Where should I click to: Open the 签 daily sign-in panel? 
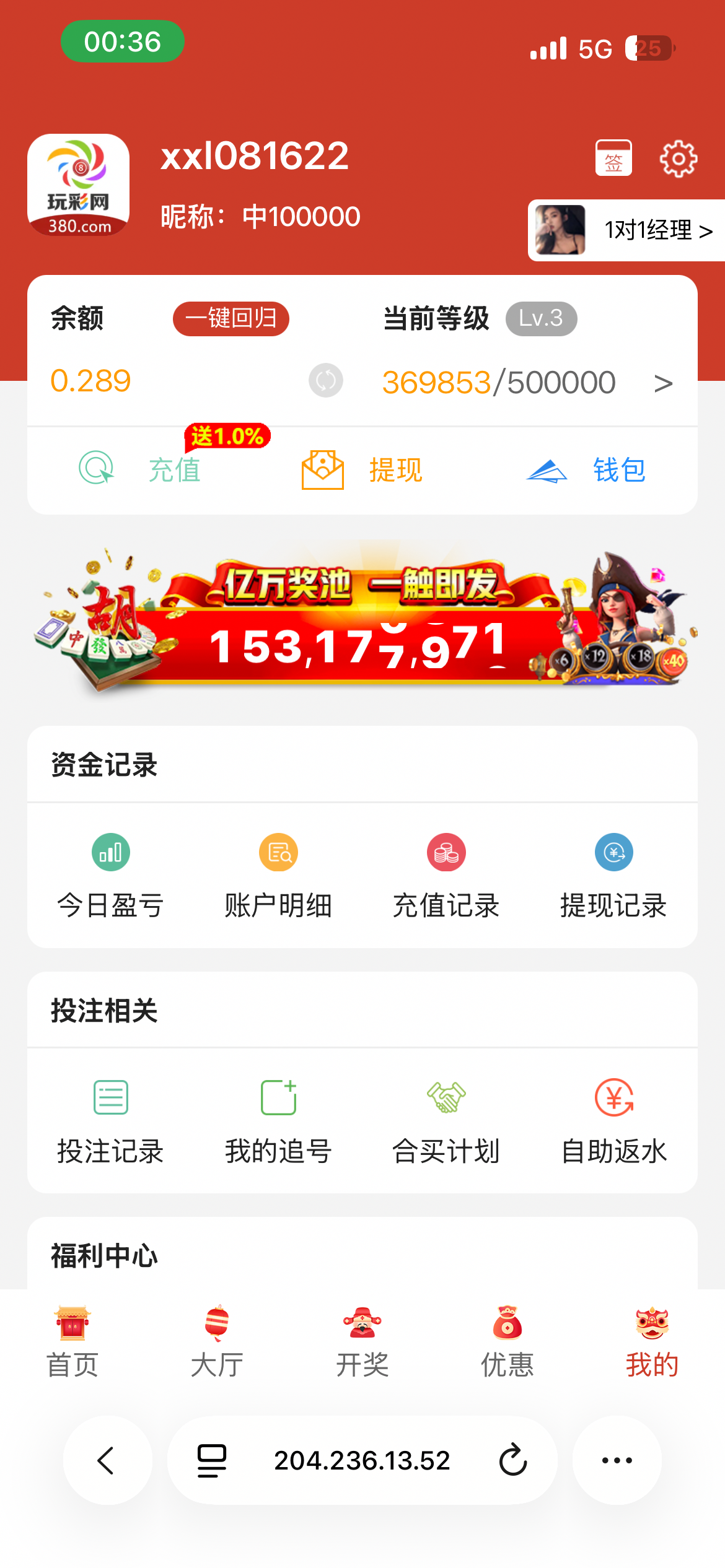[x=614, y=157]
